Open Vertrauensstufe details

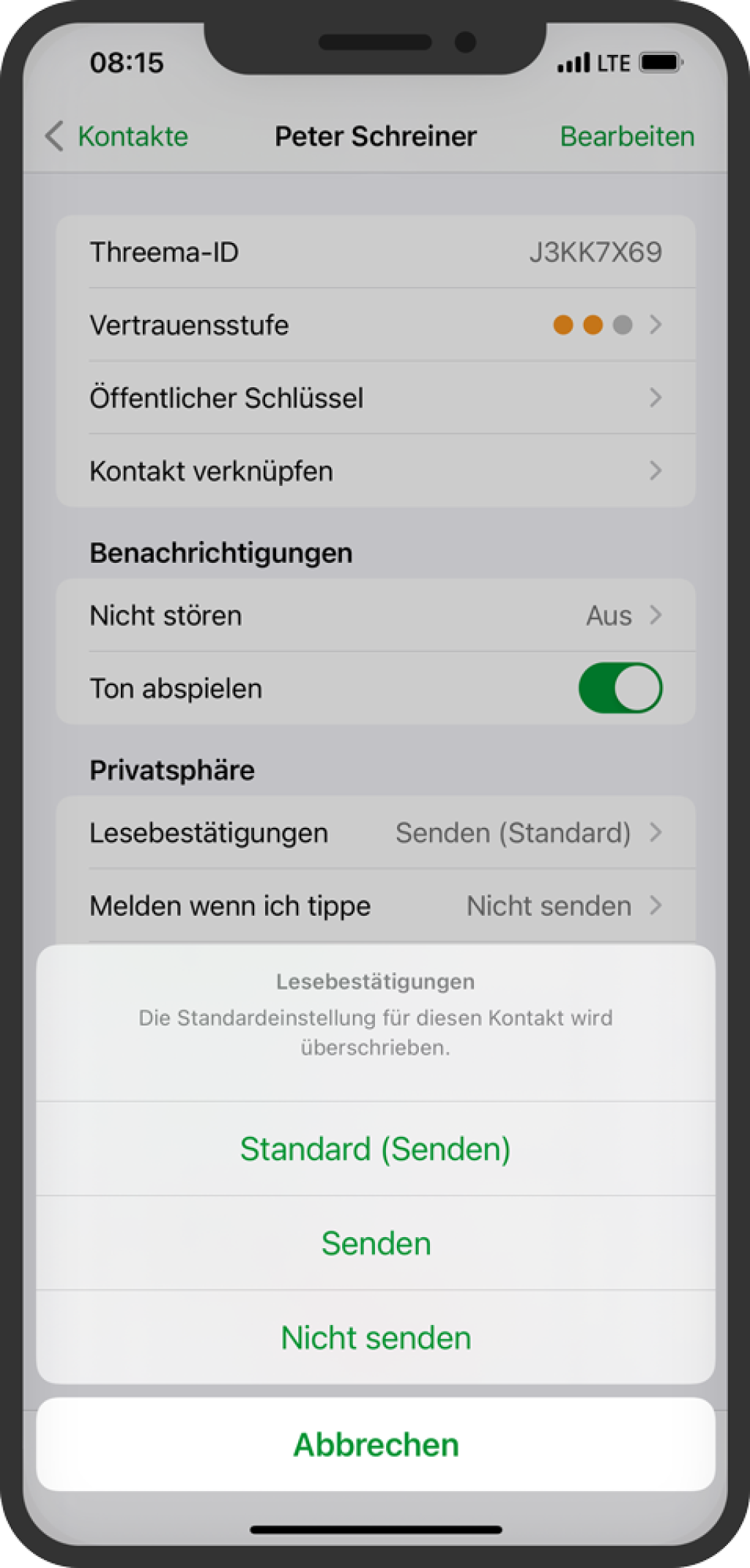(x=375, y=325)
